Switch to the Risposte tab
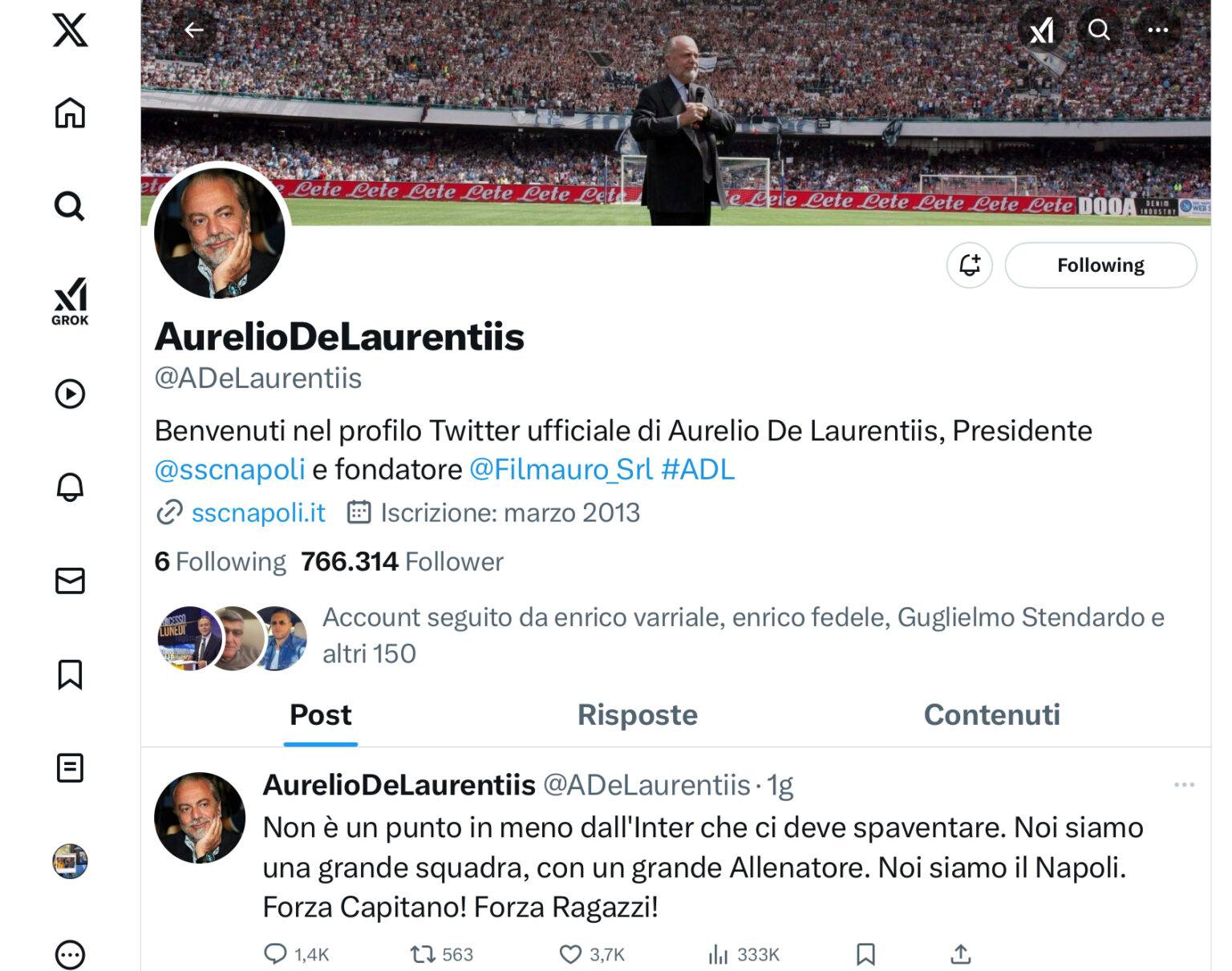 click(637, 714)
